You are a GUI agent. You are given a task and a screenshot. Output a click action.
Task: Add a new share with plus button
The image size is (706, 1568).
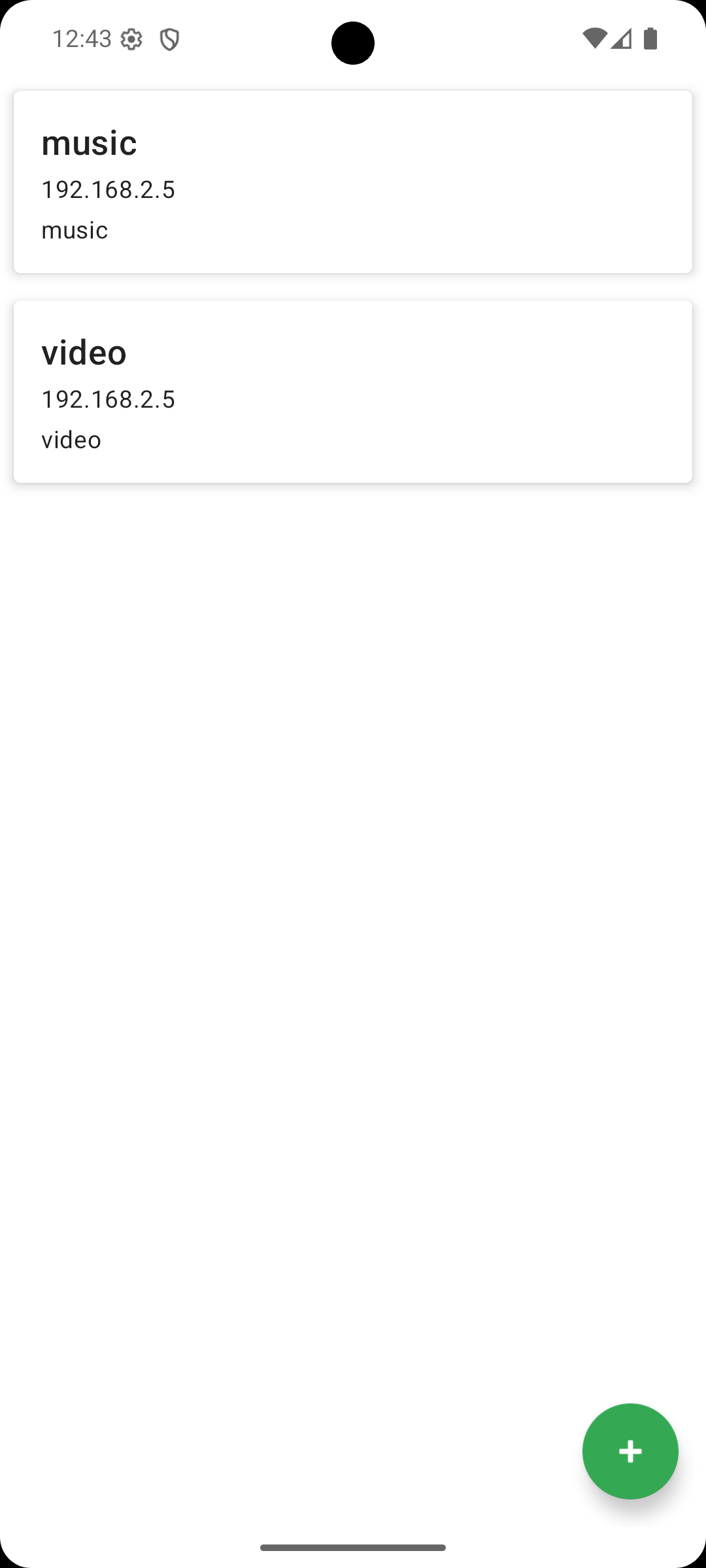(630, 1451)
